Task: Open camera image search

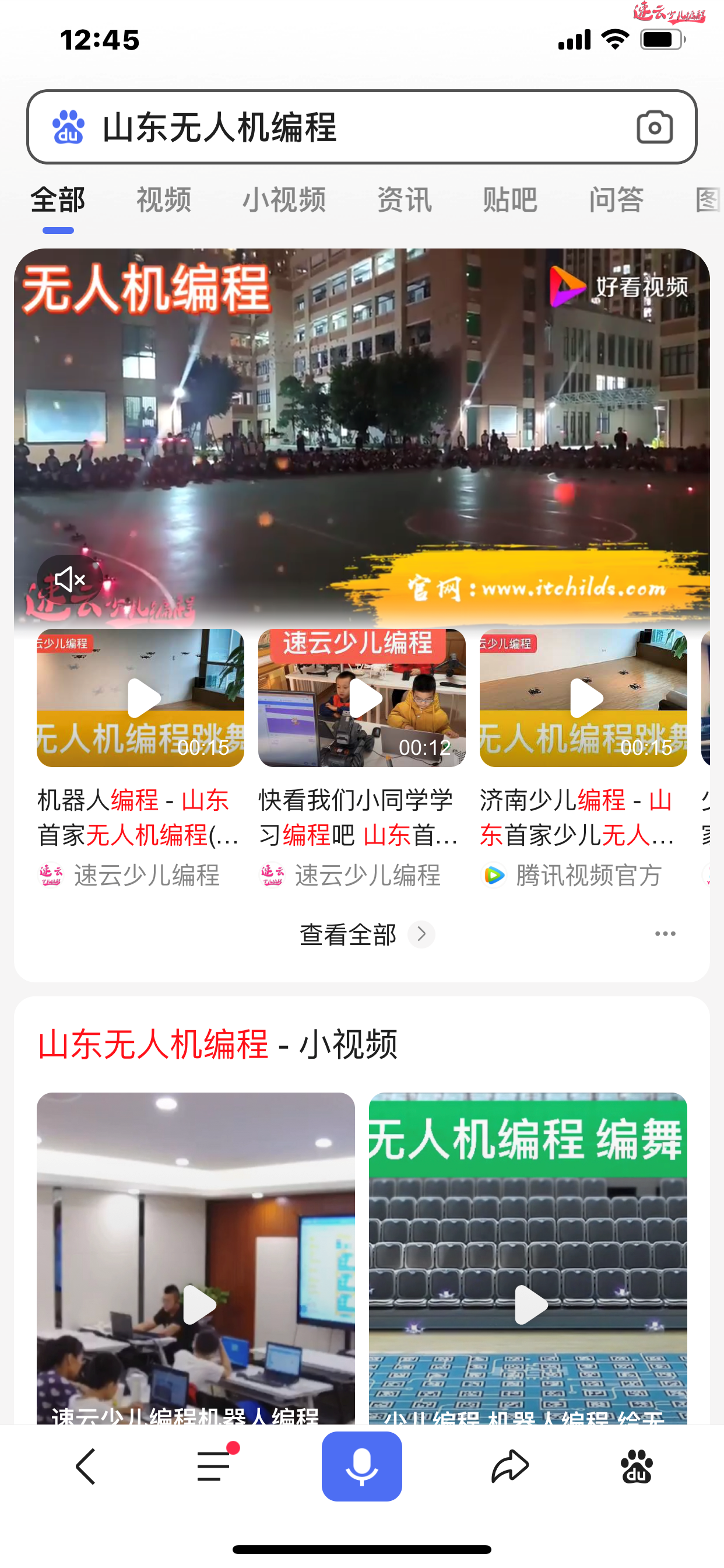Action: tap(654, 127)
